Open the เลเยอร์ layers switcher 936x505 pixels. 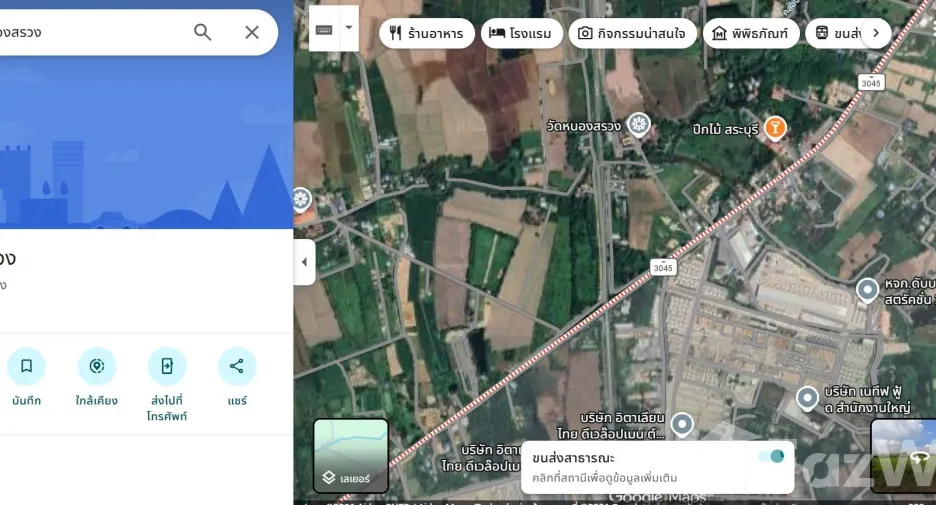click(351, 455)
